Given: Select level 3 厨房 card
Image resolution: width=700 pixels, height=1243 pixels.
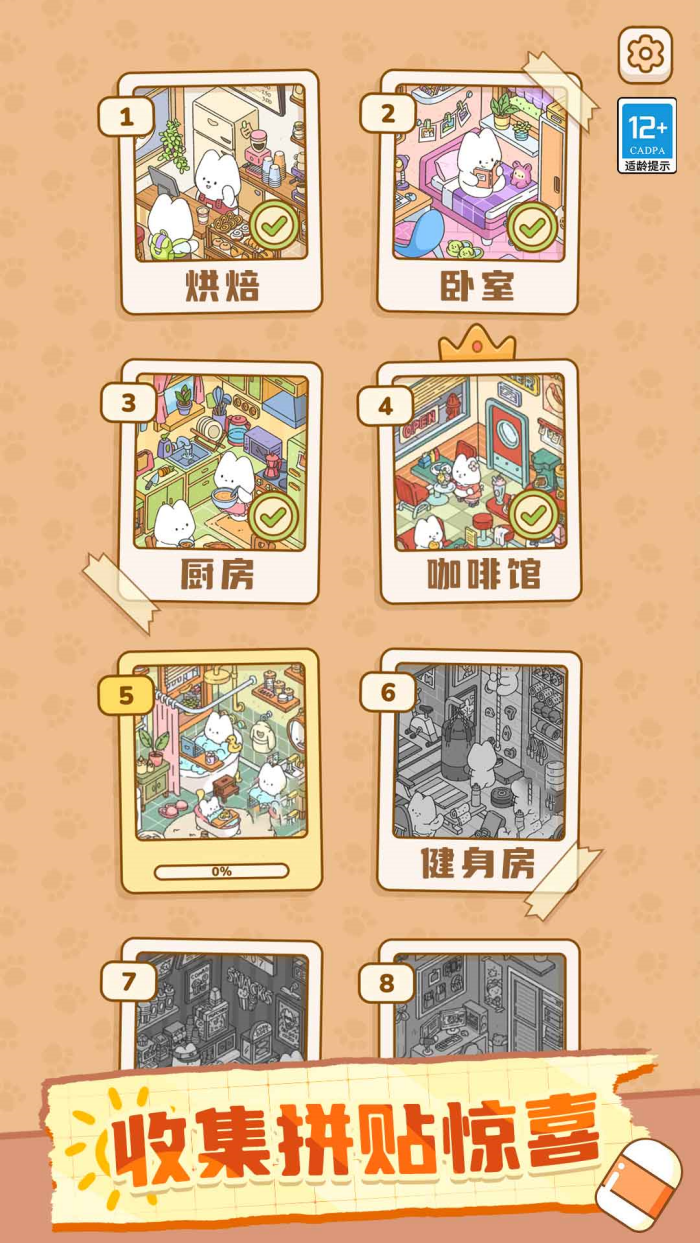Looking at the screenshot, I should coord(221,480).
